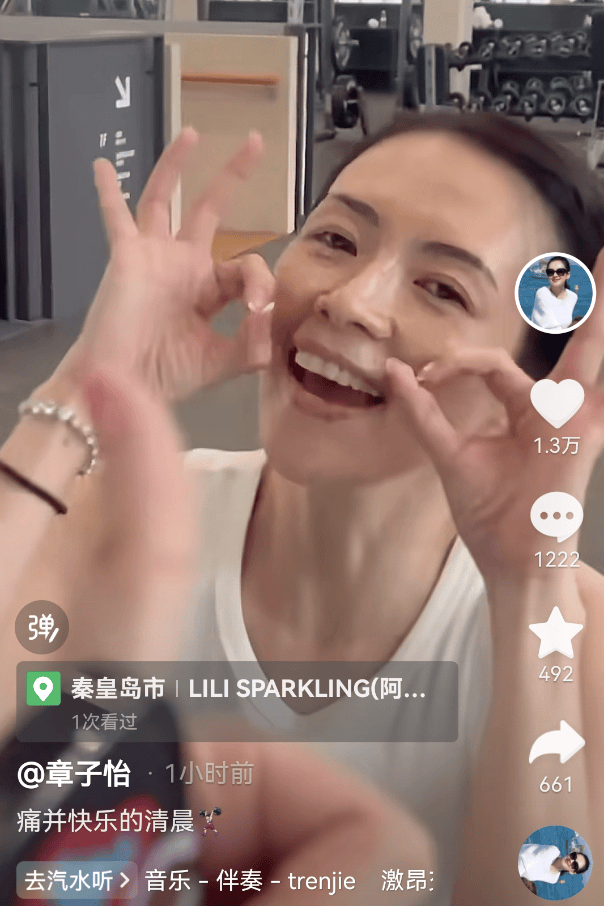The height and width of the screenshot is (906, 604).
Task: Share this video
Action: (556, 744)
